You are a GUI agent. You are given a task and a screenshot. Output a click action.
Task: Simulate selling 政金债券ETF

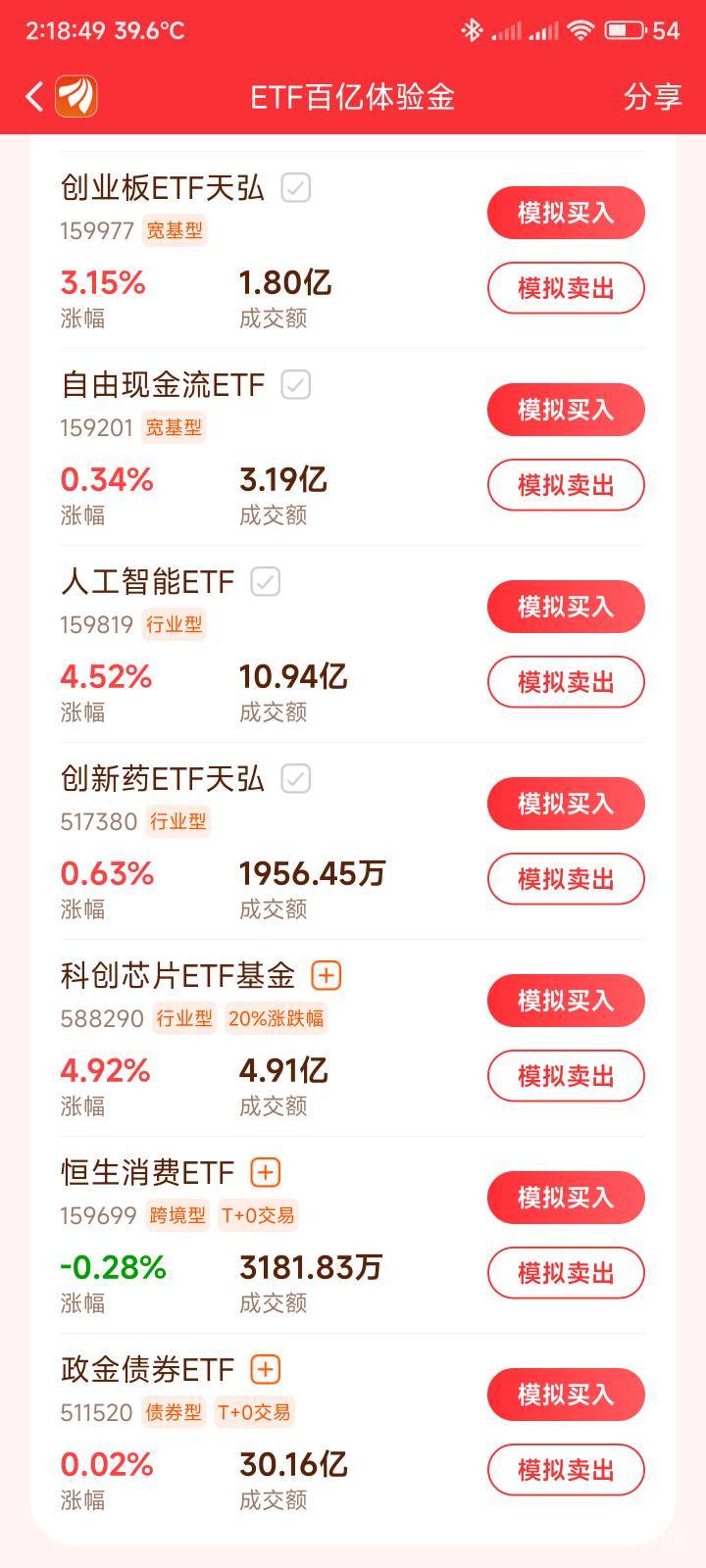[x=566, y=1470]
